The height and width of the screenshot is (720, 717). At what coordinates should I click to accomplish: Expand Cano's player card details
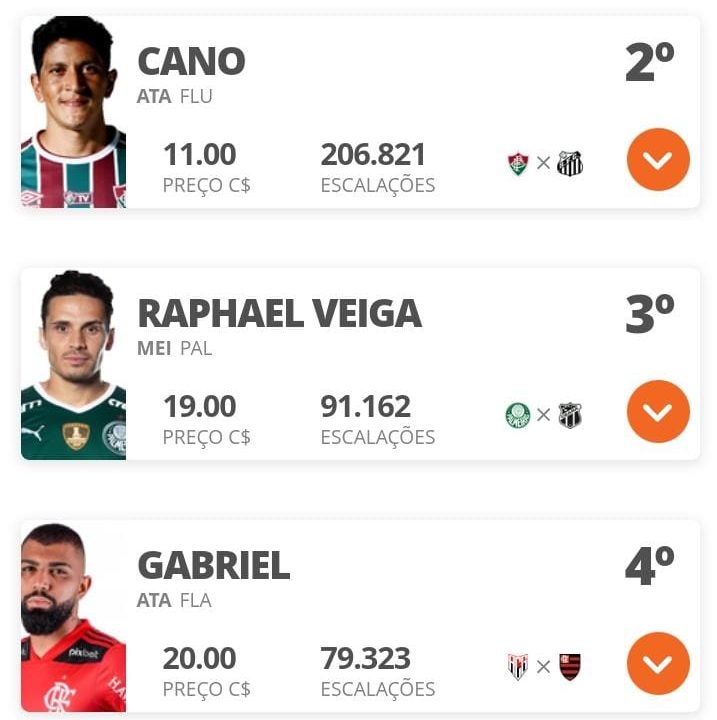(658, 160)
